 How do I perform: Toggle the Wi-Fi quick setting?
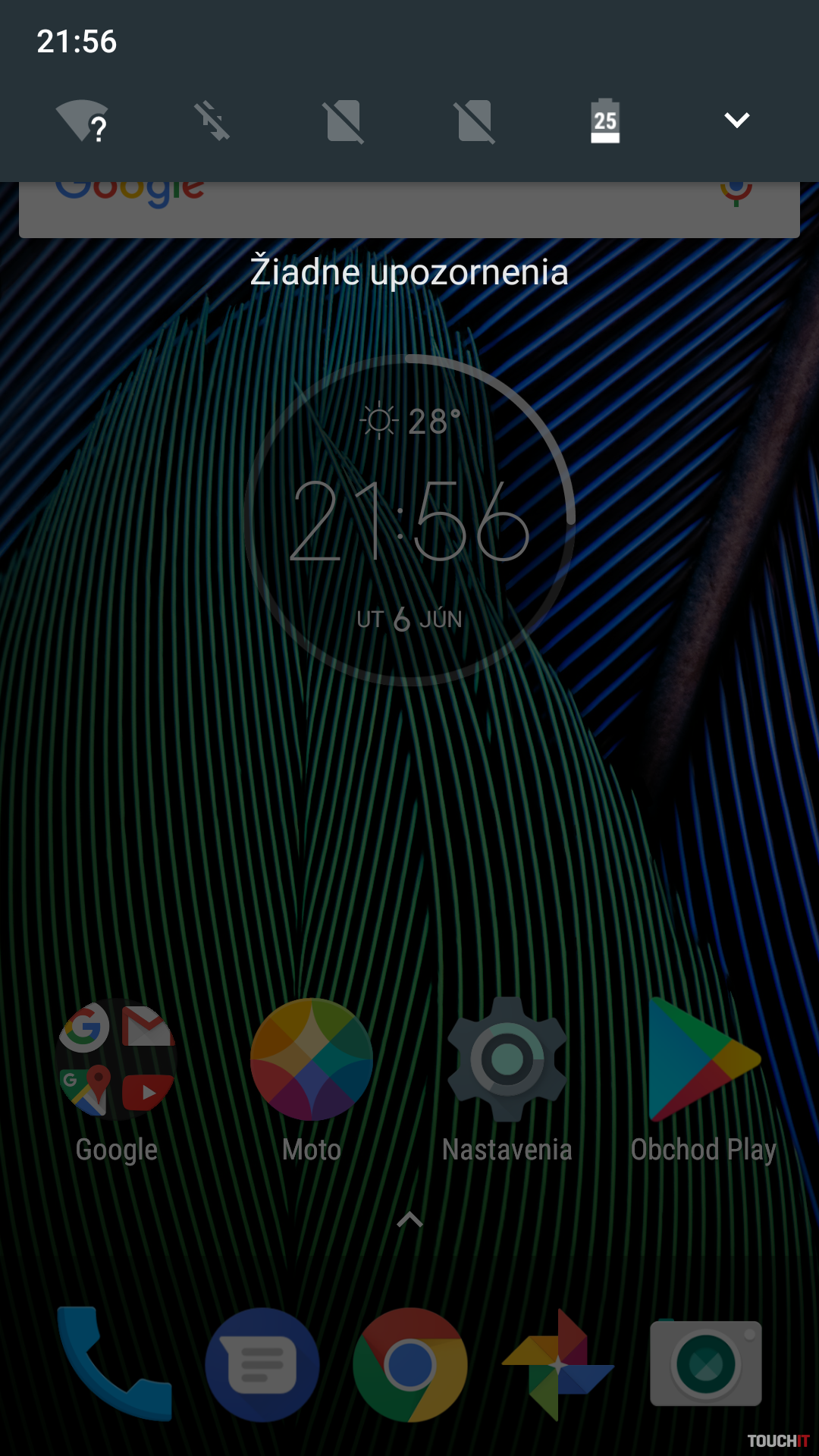pyautogui.click(x=82, y=121)
